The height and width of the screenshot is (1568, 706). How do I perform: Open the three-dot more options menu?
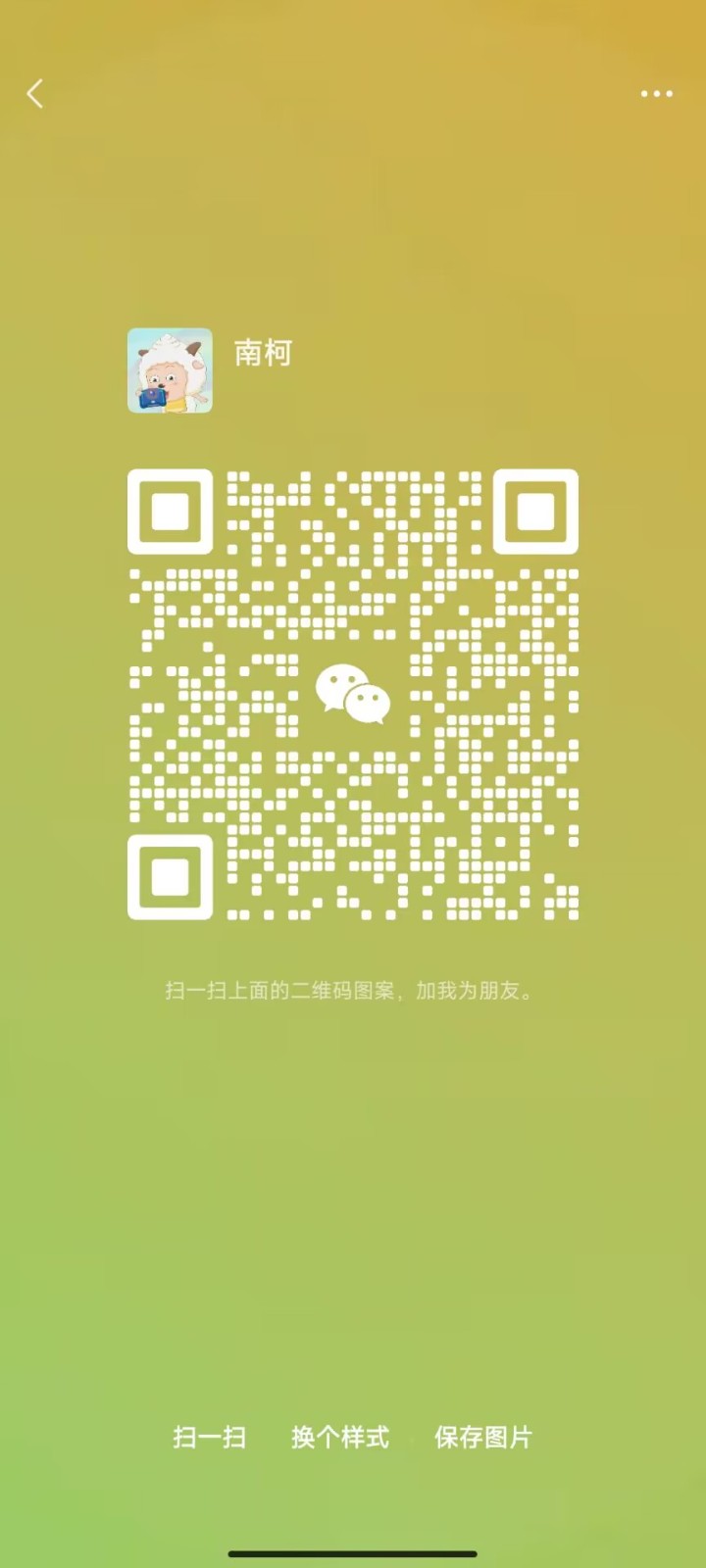(656, 94)
